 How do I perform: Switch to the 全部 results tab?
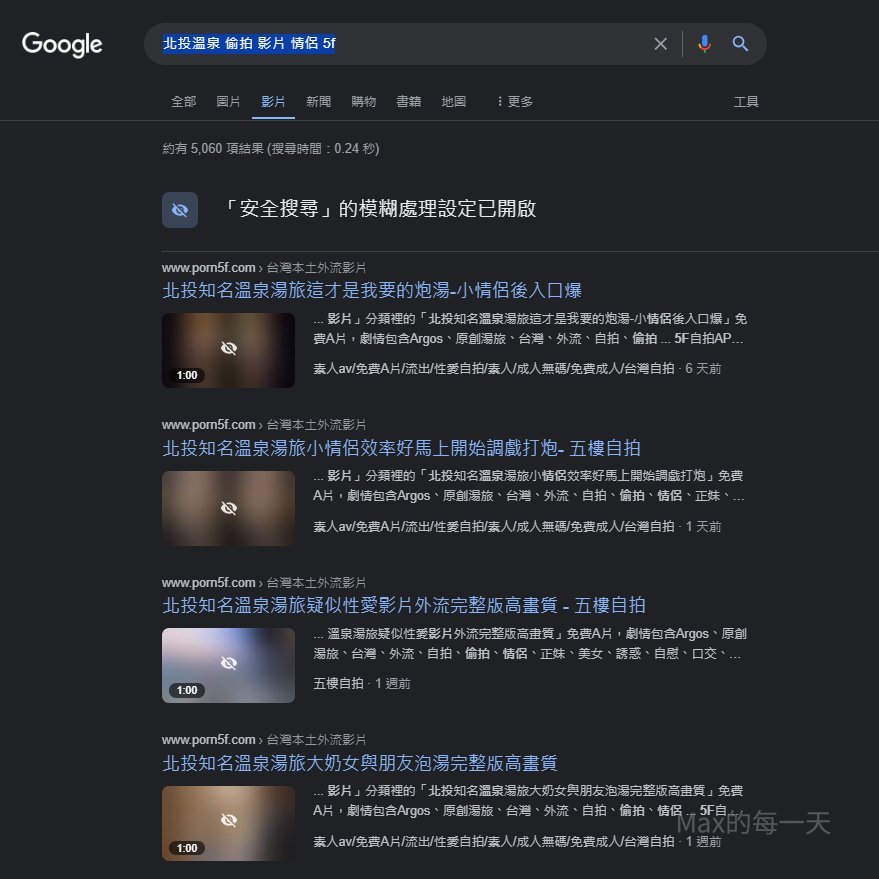tap(184, 102)
